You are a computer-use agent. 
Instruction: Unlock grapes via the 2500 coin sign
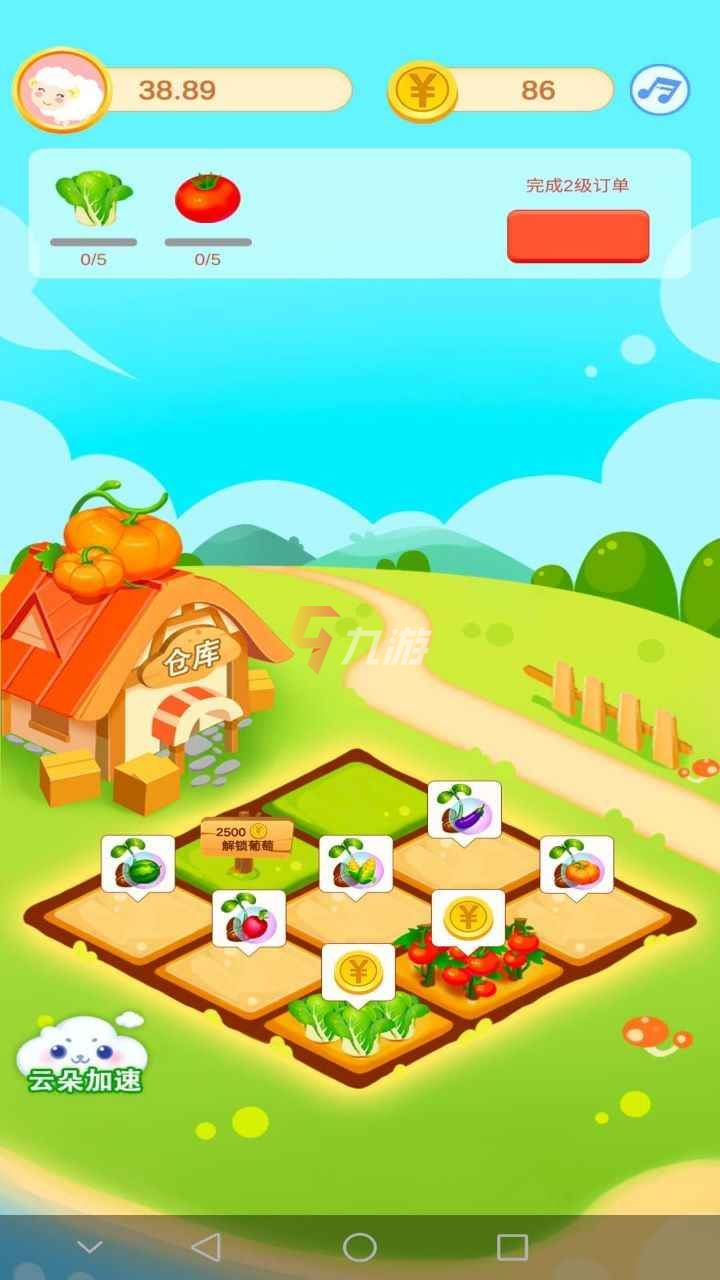[x=246, y=838]
